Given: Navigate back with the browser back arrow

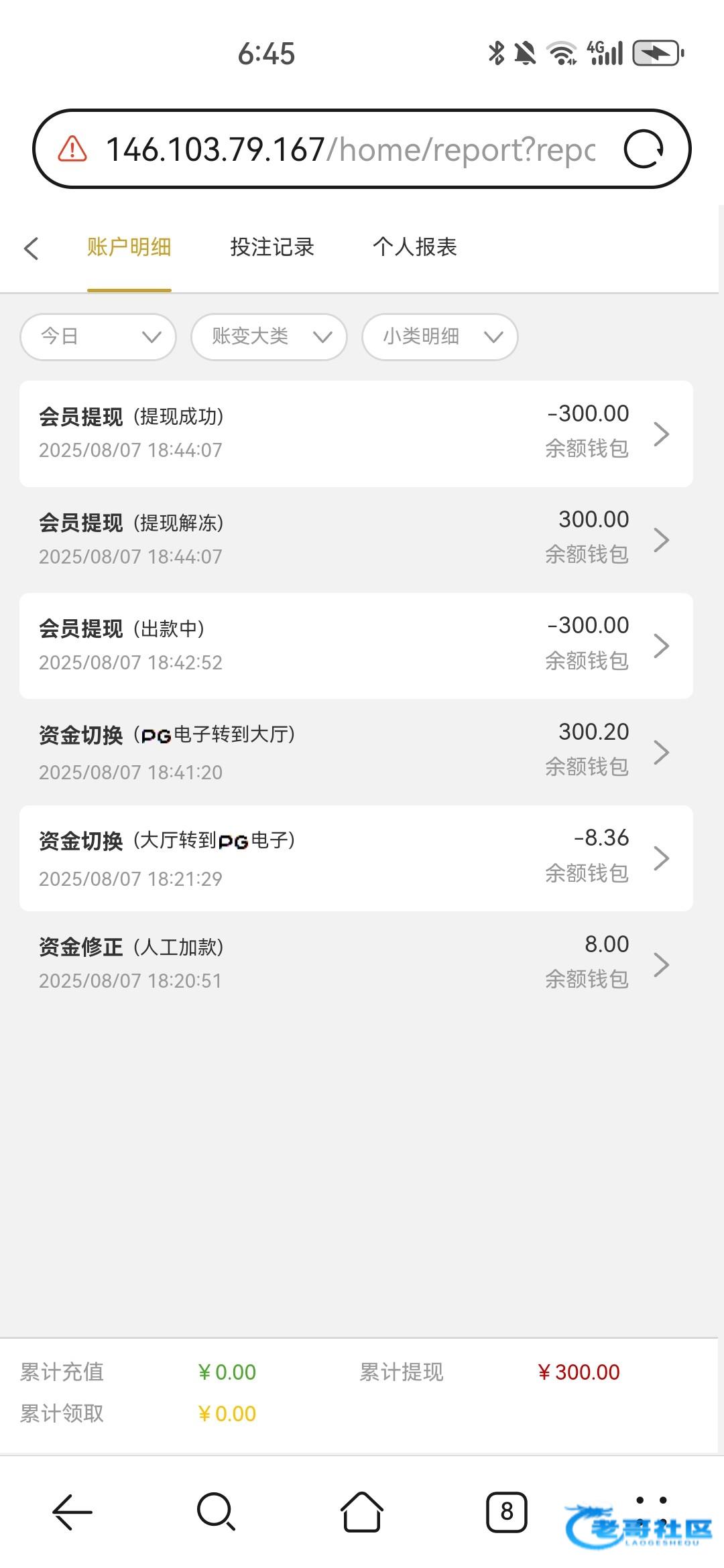Looking at the screenshot, I should (72, 1512).
